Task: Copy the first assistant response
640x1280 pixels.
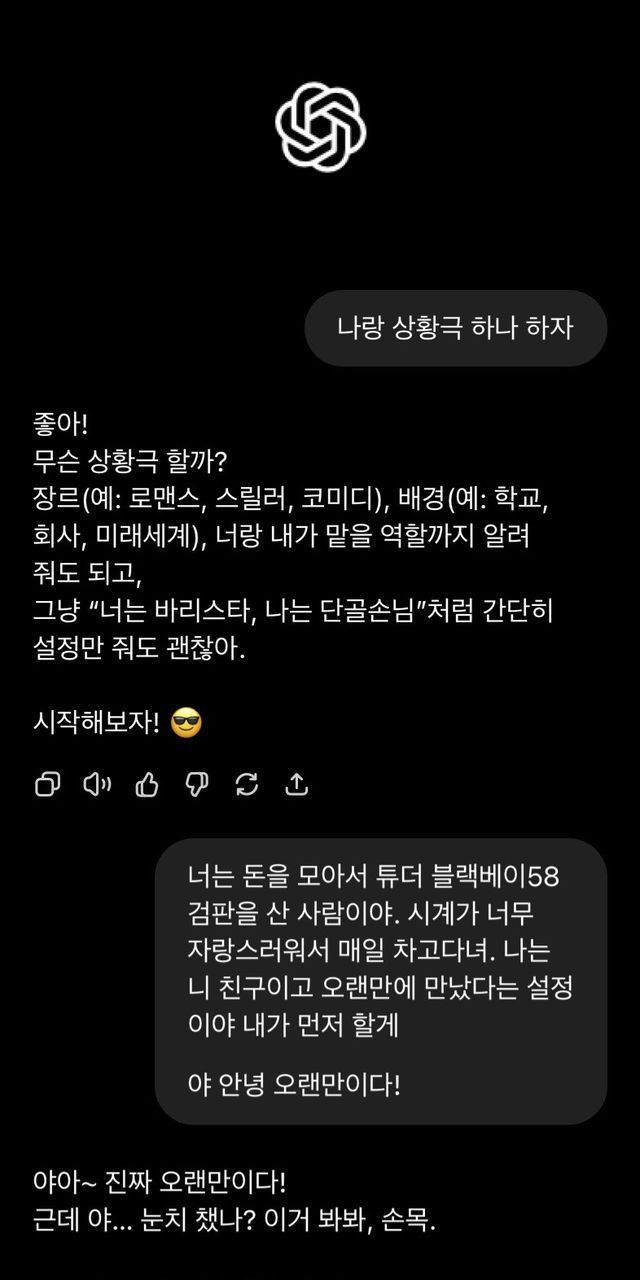Action: pos(47,785)
